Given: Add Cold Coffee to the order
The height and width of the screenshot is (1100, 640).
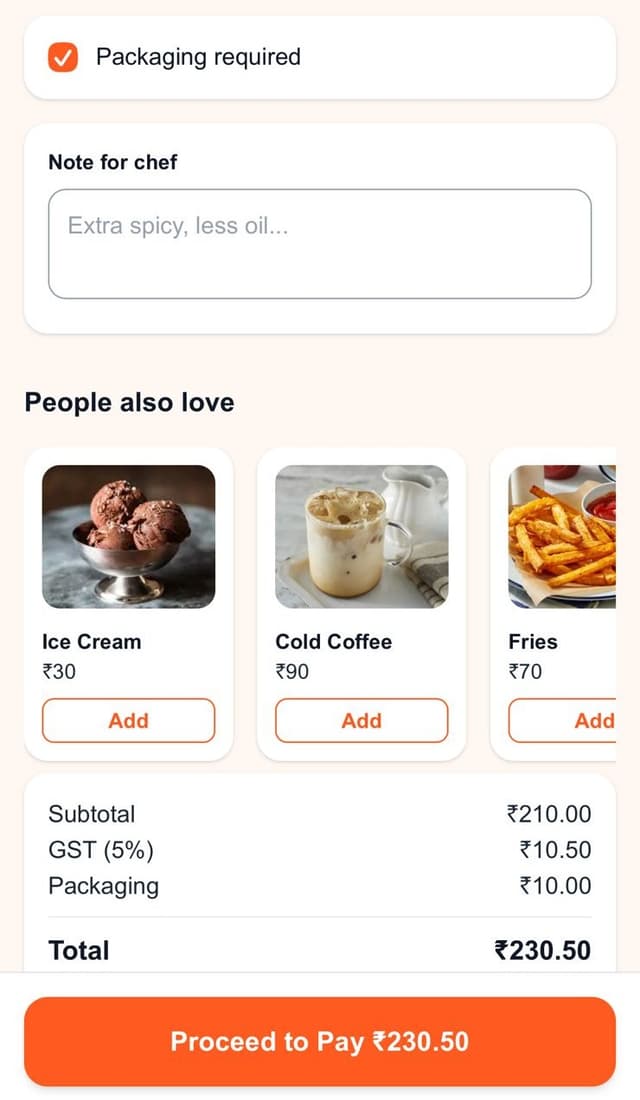Looking at the screenshot, I should point(361,721).
